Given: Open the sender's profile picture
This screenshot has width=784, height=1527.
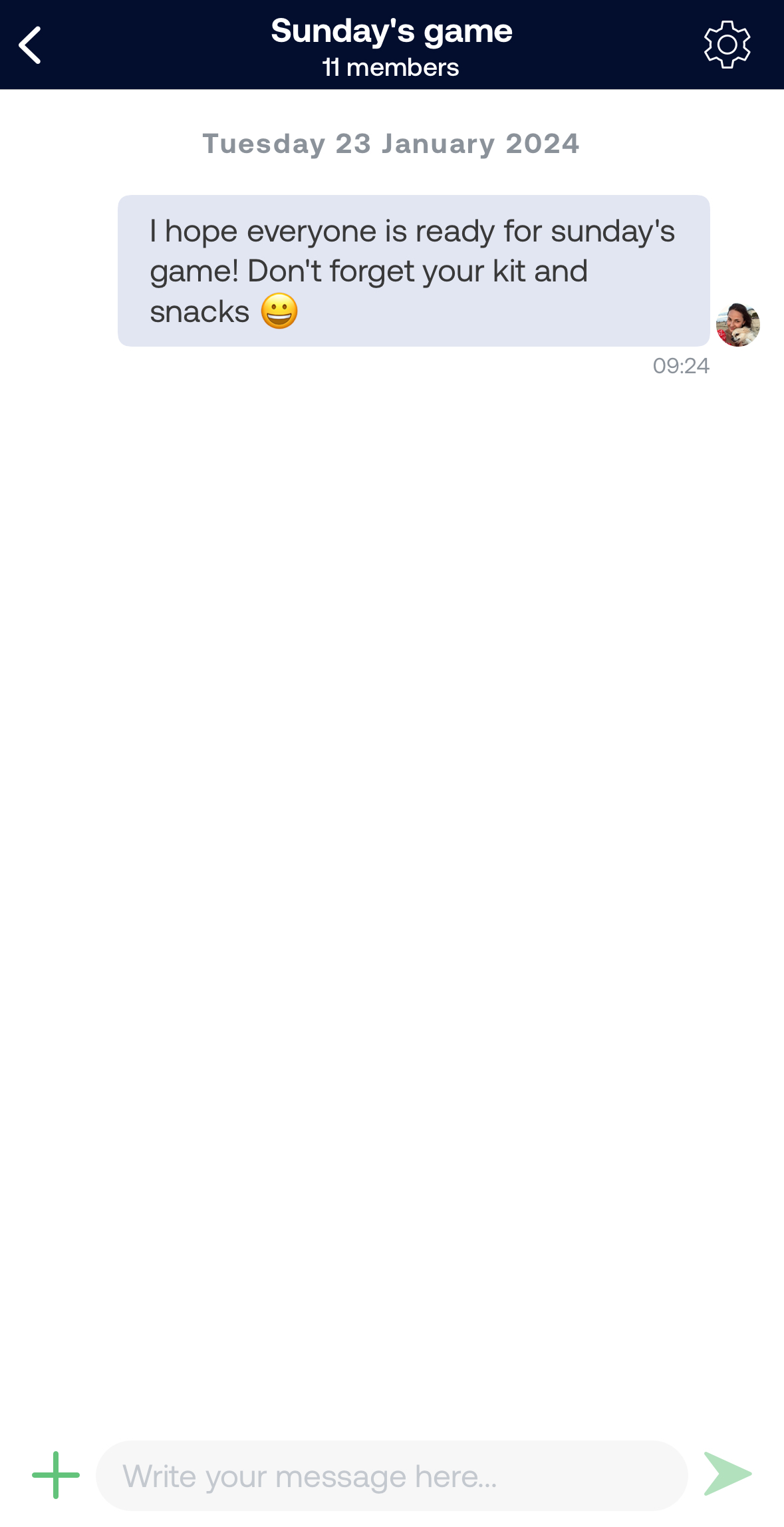Looking at the screenshot, I should coord(737,325).
